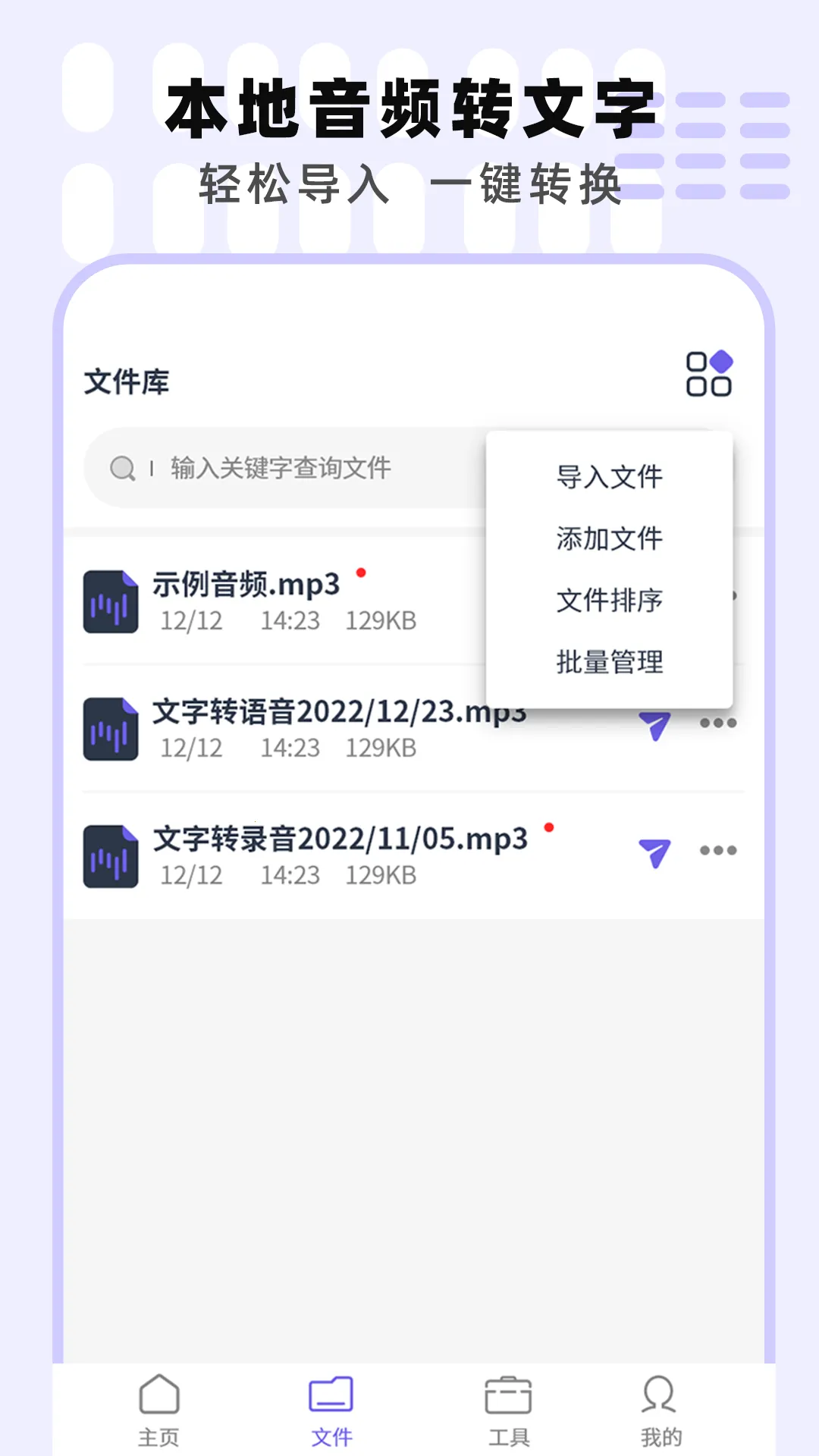
Task: Tap the red dot badge on 示例音频.mp3
Action: (362, 574)
